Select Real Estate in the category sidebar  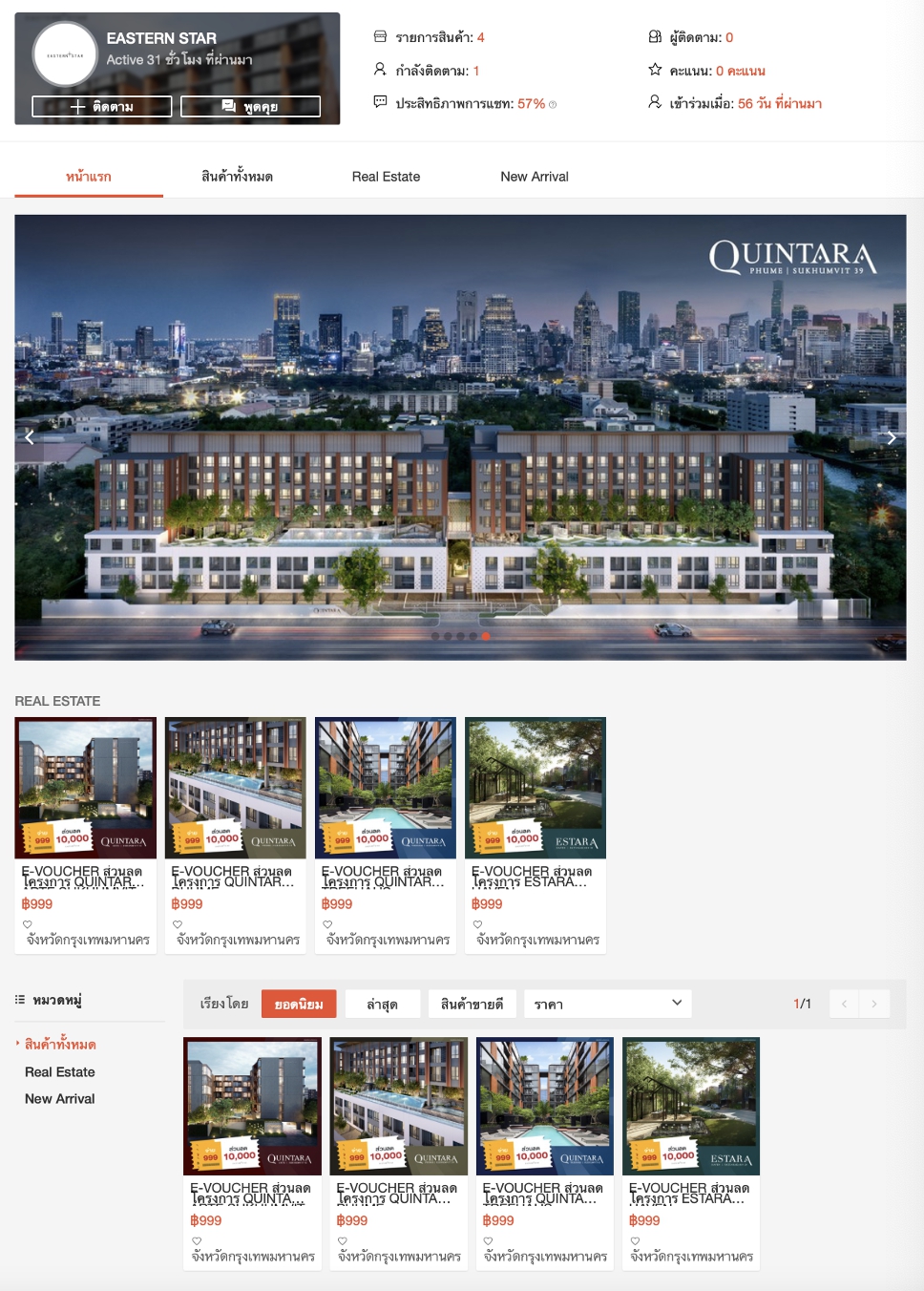coord(59,1072)
